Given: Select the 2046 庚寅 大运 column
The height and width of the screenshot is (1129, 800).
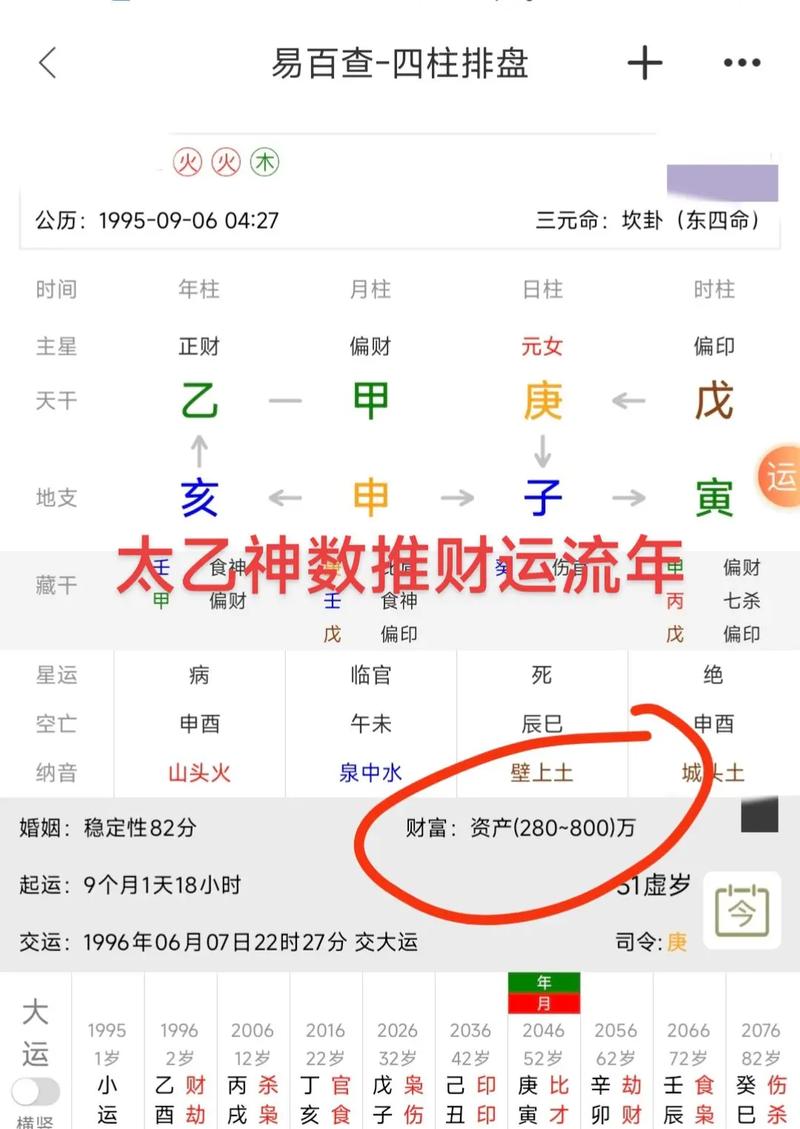Looking at the screenshot, I should coord(544,1072).
